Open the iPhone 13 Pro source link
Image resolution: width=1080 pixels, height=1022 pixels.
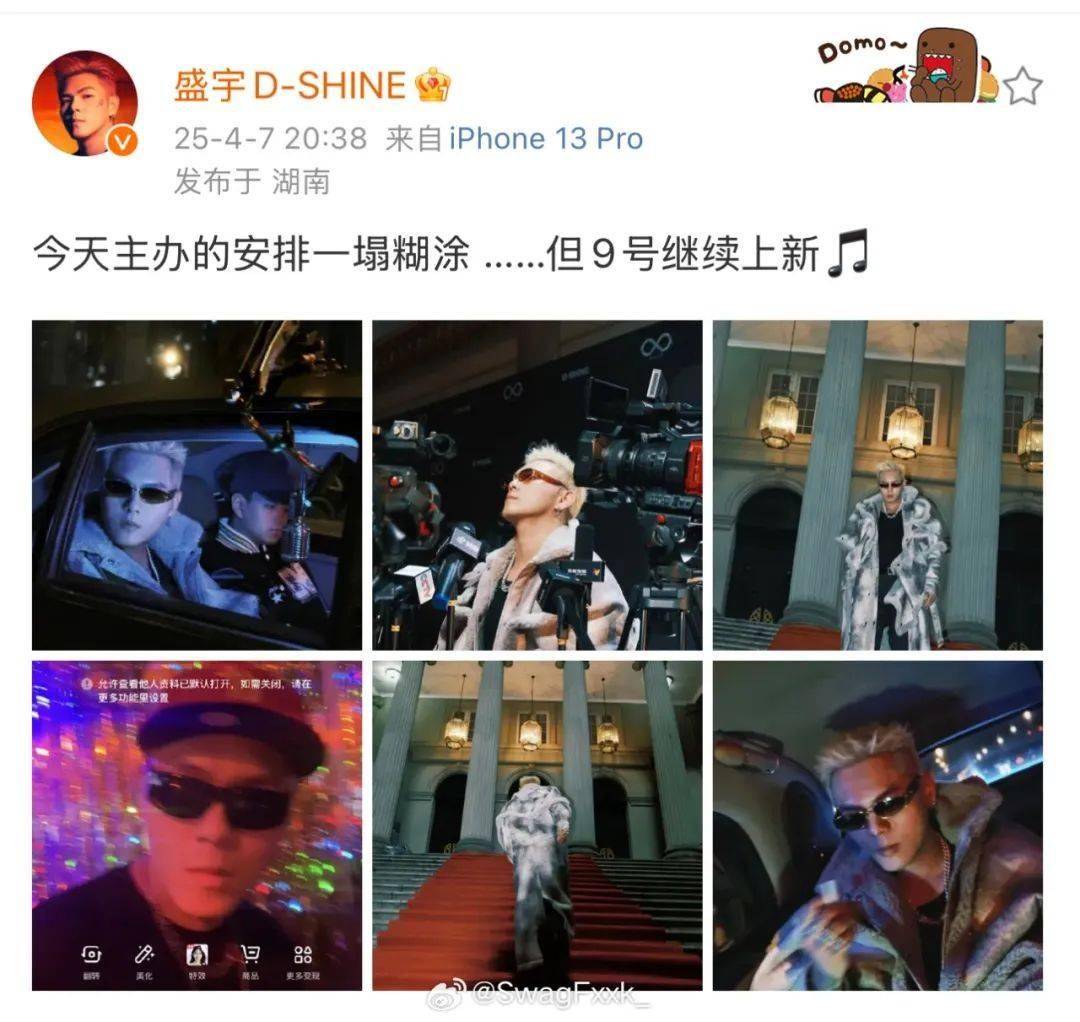point(545,138)
